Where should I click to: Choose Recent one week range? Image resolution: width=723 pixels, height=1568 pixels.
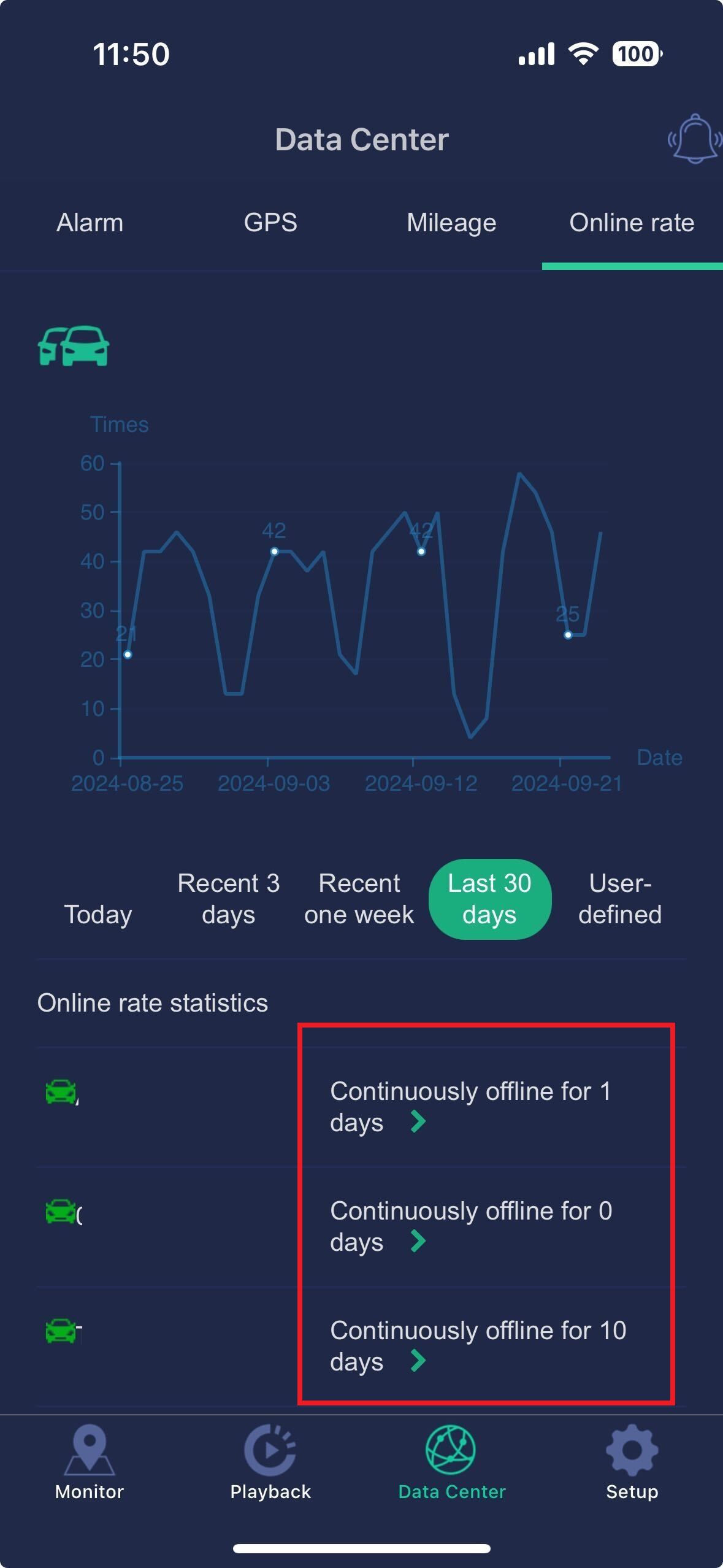click(x=359, y=899)
